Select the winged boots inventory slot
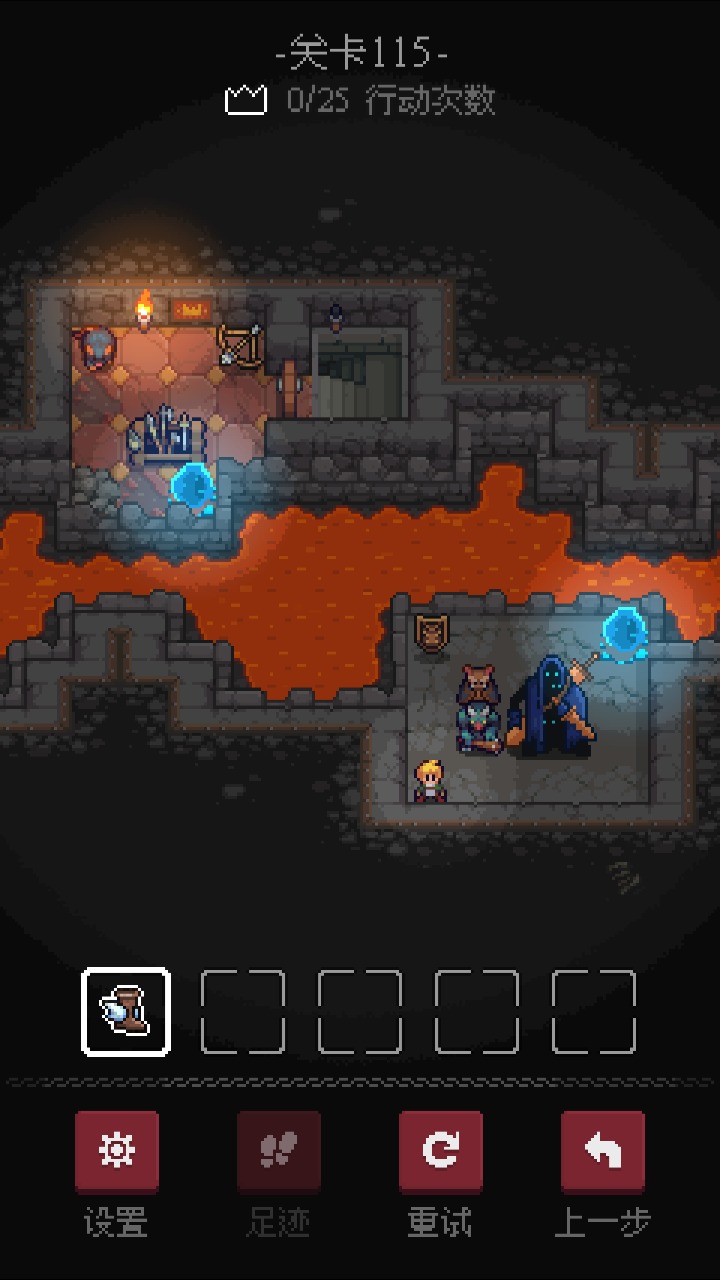The height and width of the screenshot is (1280, 720). point(126,1012)
